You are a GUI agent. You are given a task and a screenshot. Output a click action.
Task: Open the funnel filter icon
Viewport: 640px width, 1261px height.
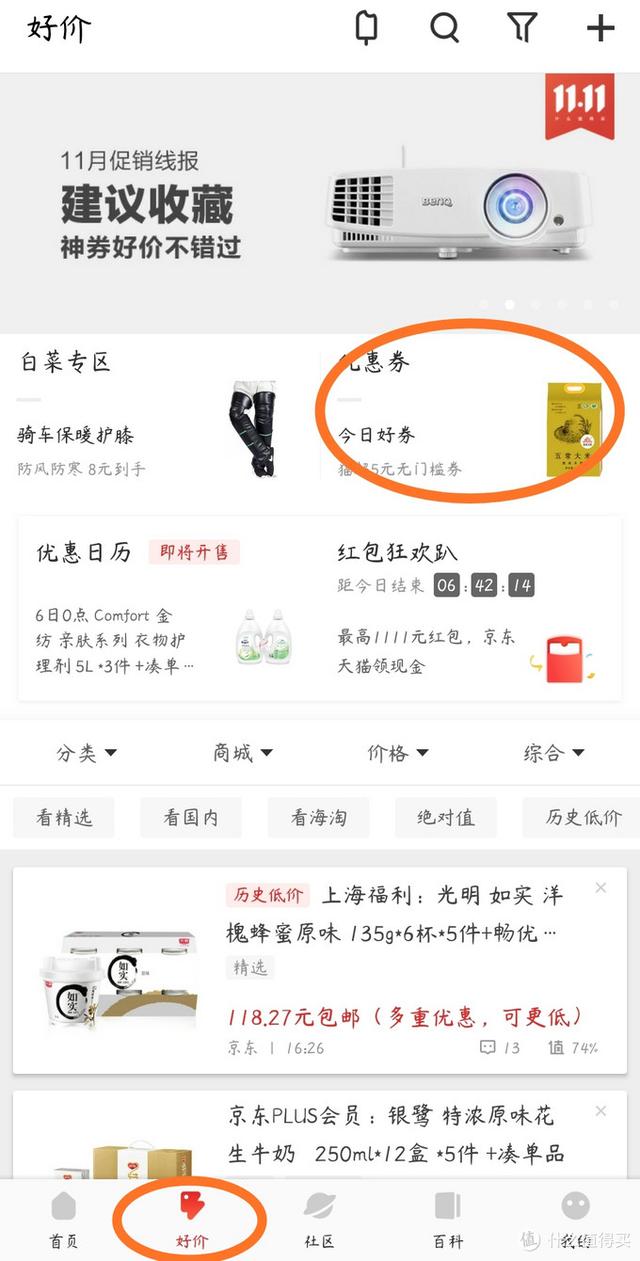click(x=522, y=28)
